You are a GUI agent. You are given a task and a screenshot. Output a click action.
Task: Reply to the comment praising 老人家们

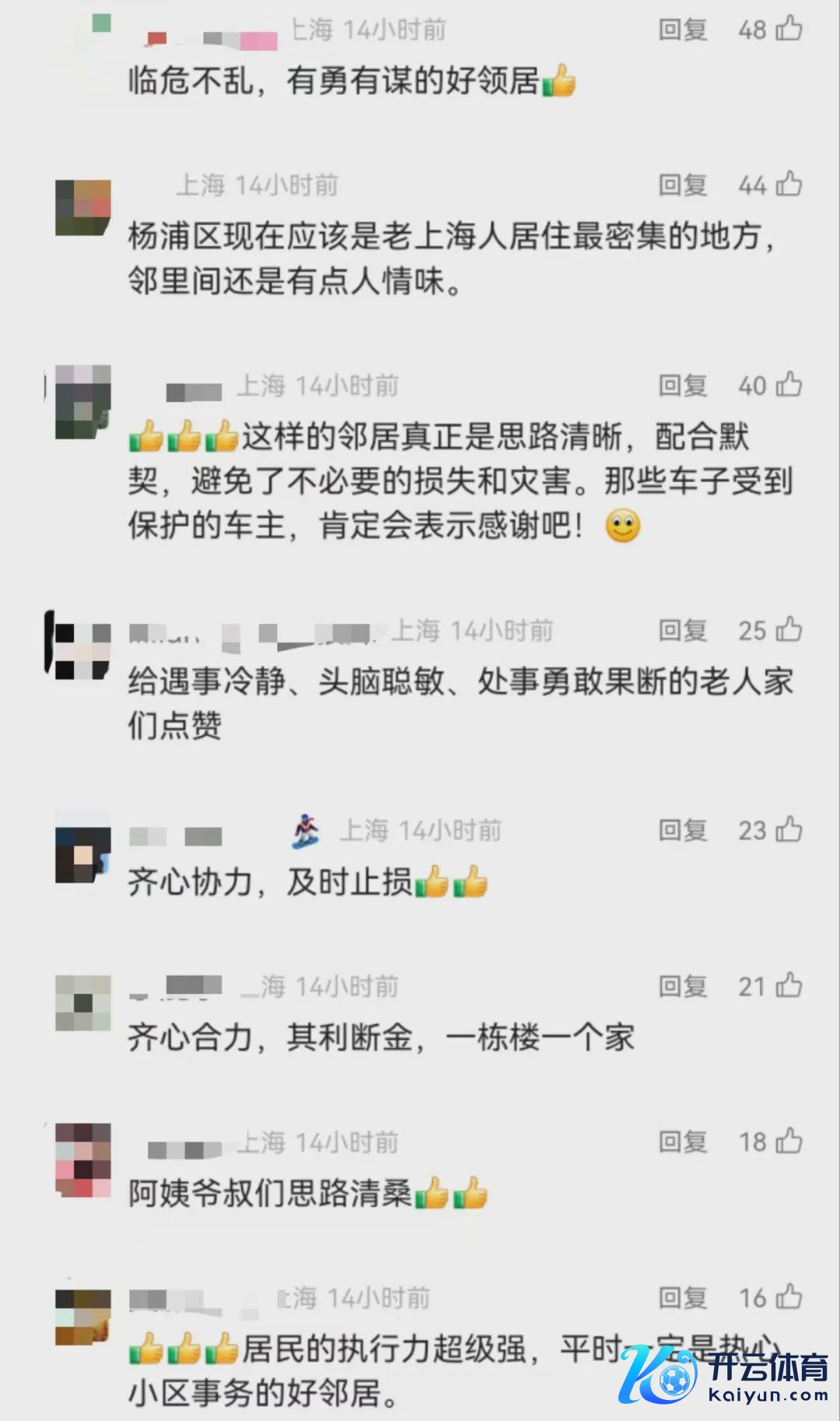(x=682, y=630)
